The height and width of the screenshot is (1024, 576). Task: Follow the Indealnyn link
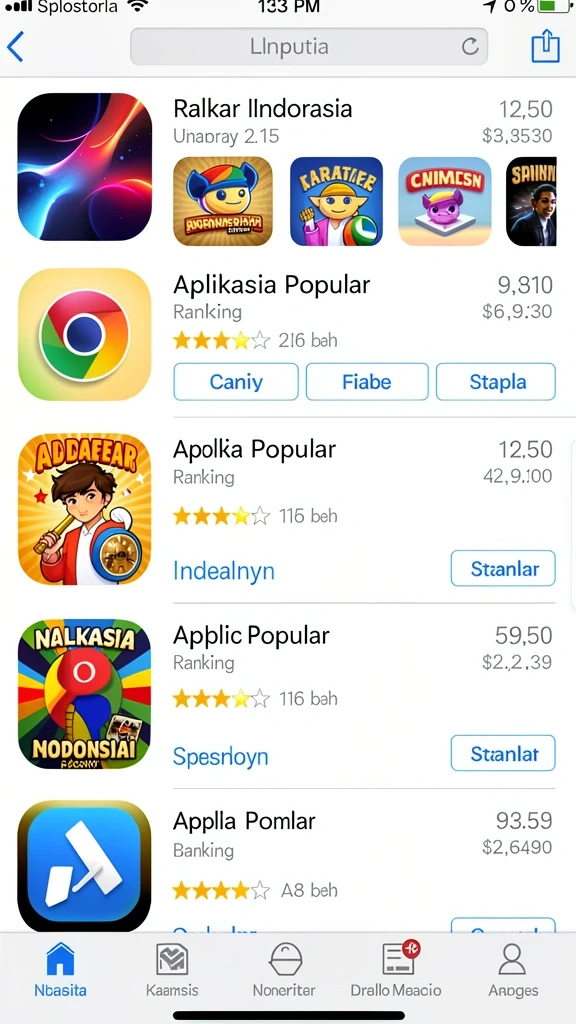tap(224, 571)
